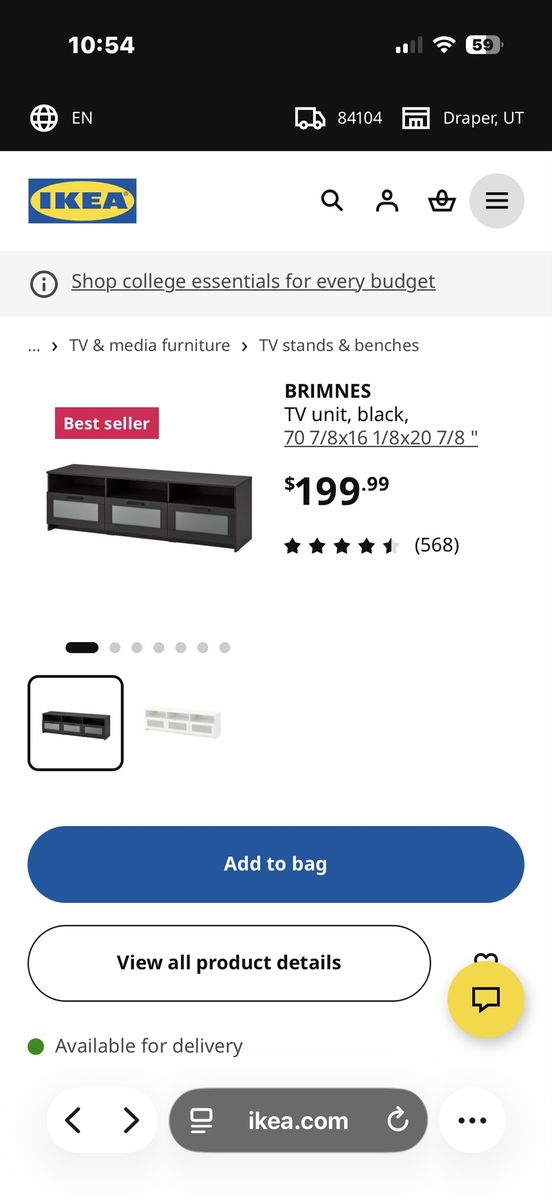
Task: Open the search magnifier icon
Action: (332, 201)
